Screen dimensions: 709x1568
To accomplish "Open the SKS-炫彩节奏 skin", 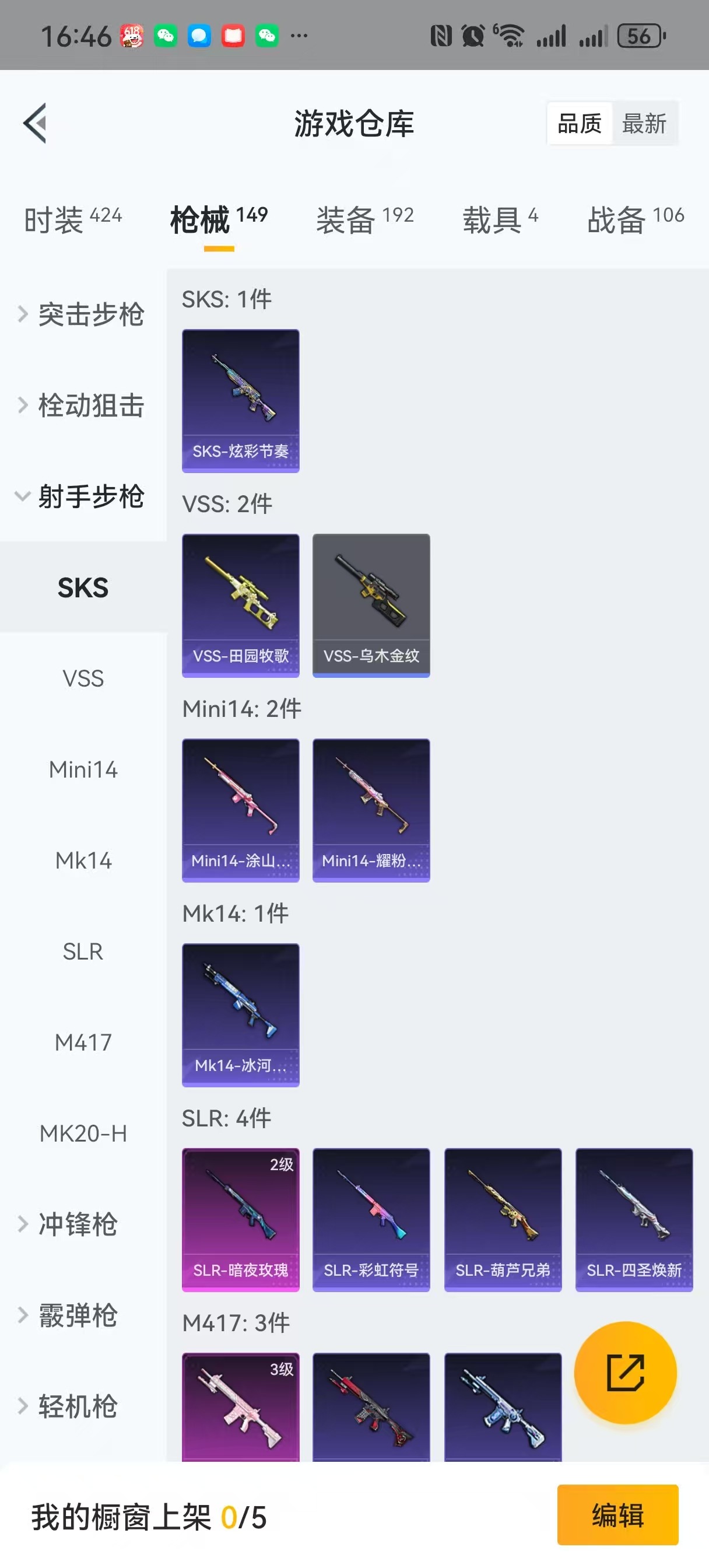I will point(240,401).
